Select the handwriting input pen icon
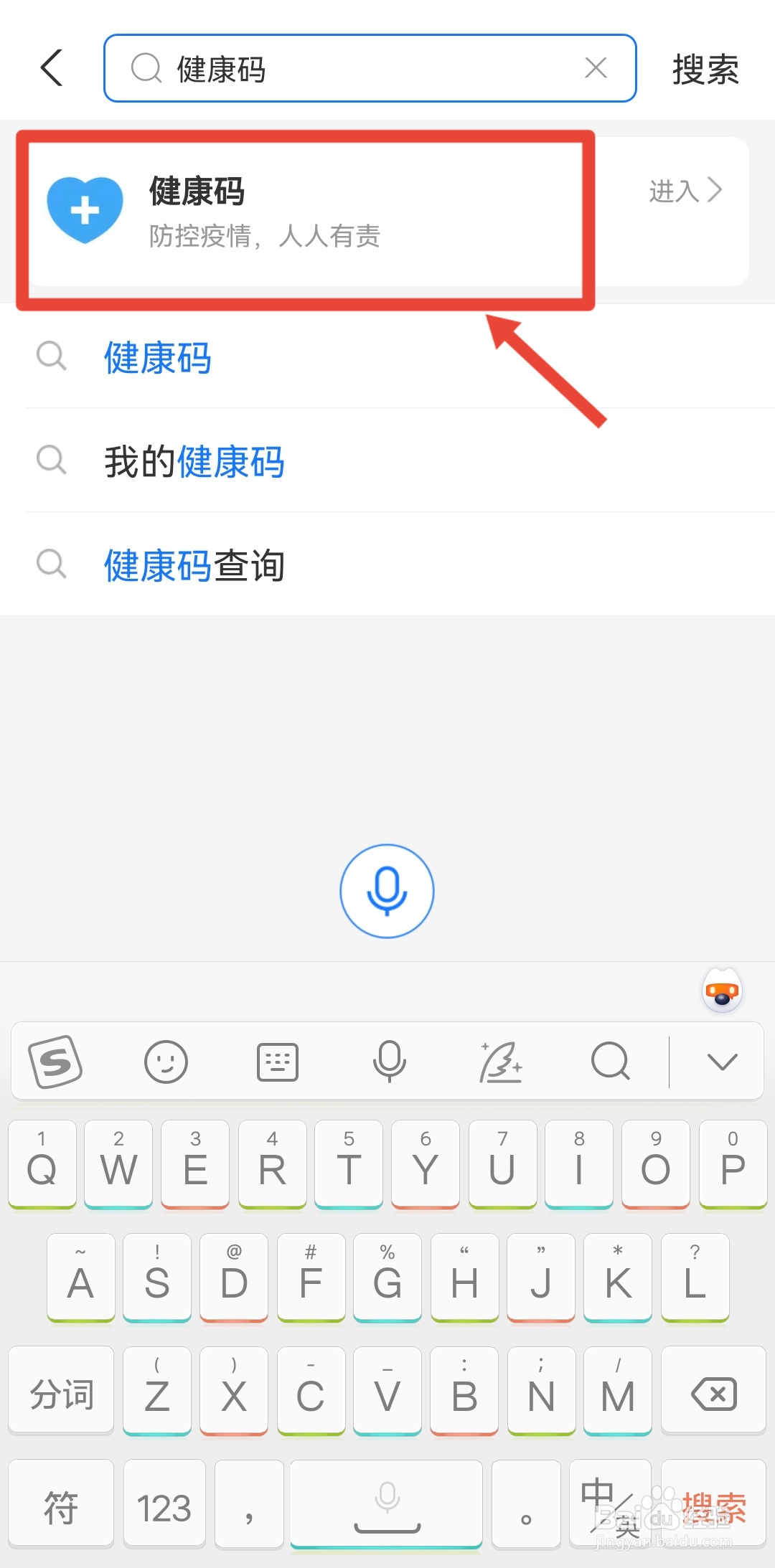 (x=502, y=1062)
